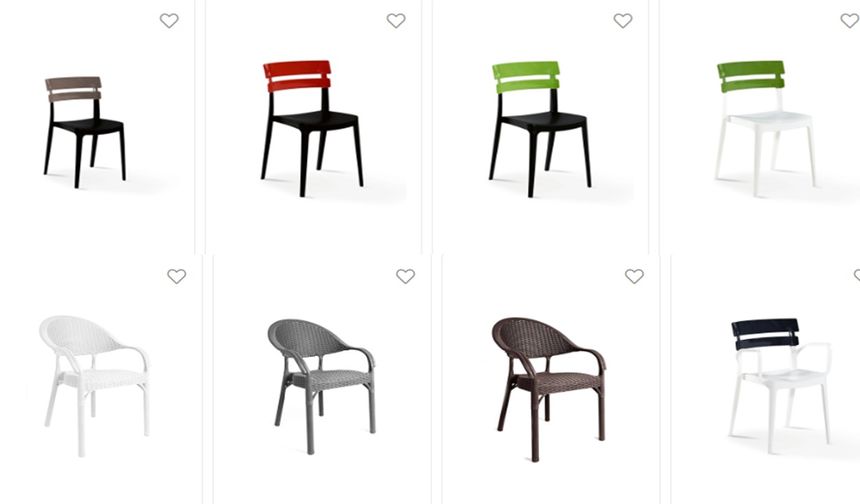Add the red-backed black chair to wishlist
Viewport: 860px width, 504px height.
(x=396, y=21)
